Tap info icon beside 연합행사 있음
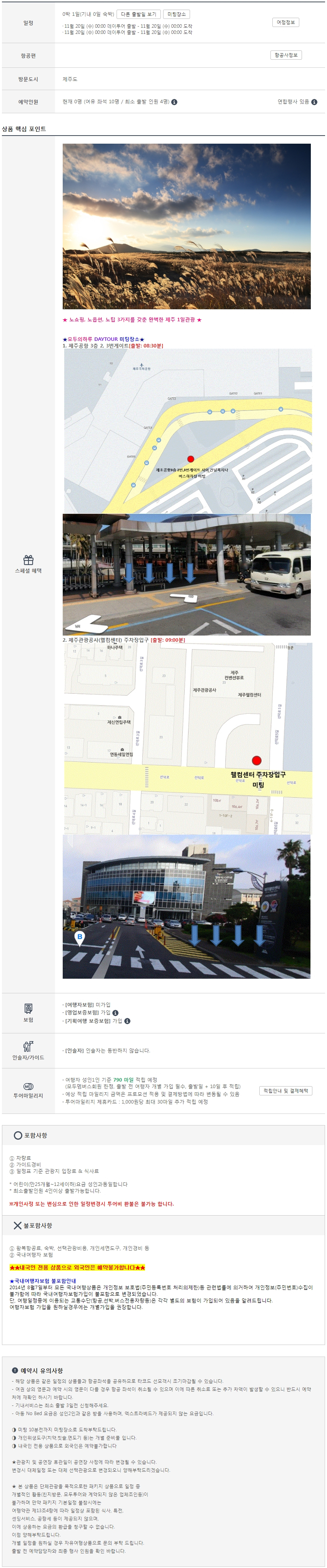This screenshot has width=327, height=1568. [314, 102]
